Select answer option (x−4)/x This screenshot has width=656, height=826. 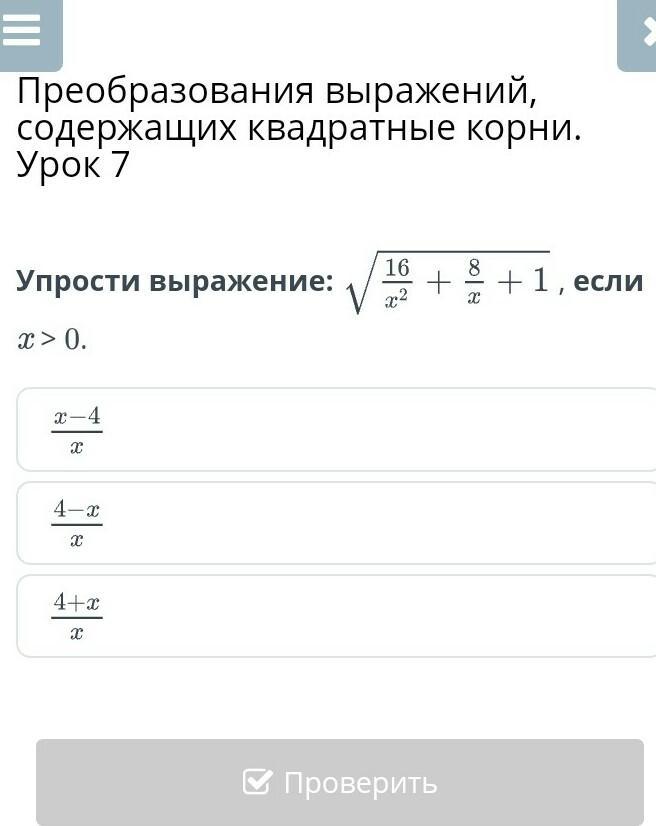click(336, 430)
